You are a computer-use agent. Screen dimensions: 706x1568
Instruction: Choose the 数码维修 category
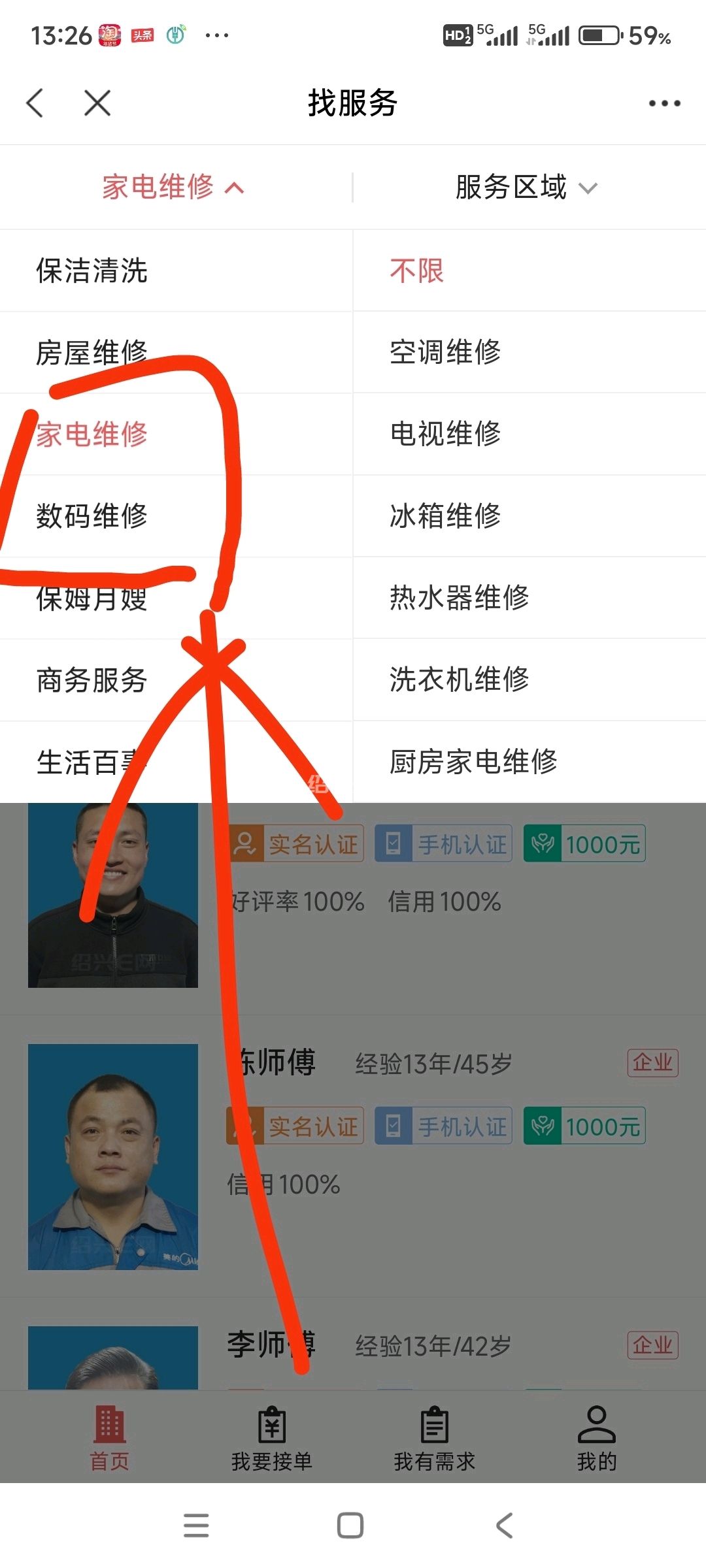pos(92,516)
